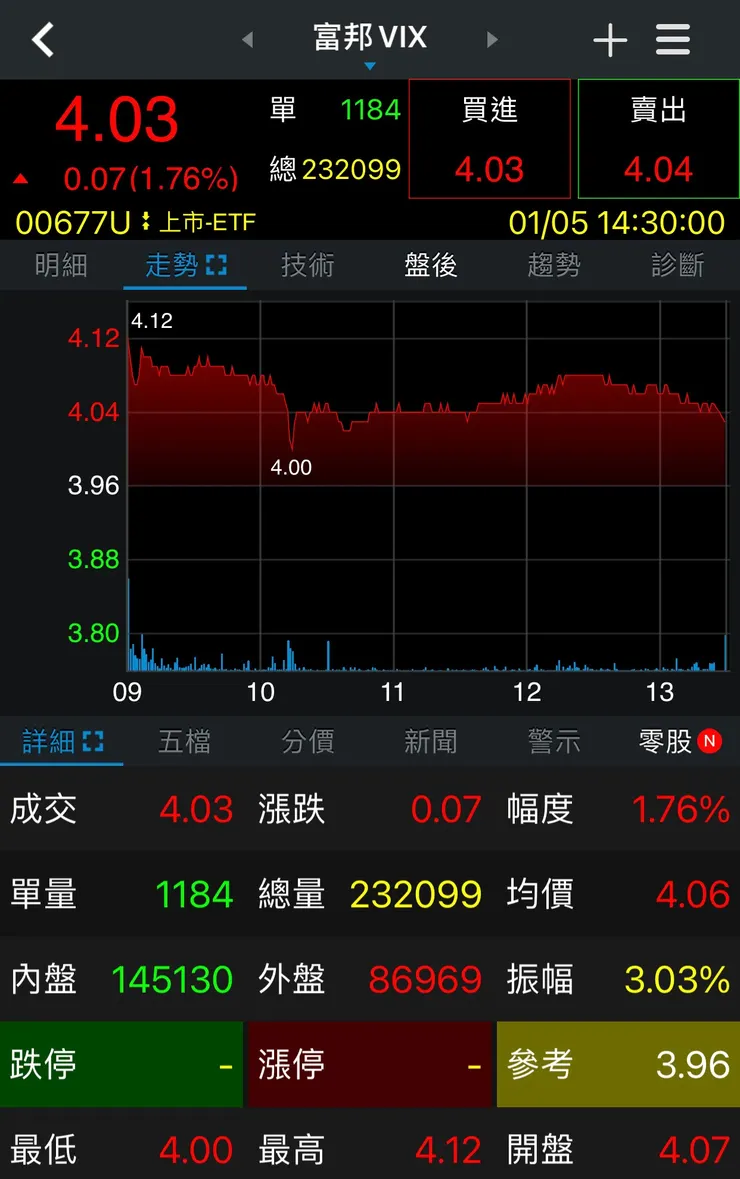Switch to the 新聞 tab

430,741
